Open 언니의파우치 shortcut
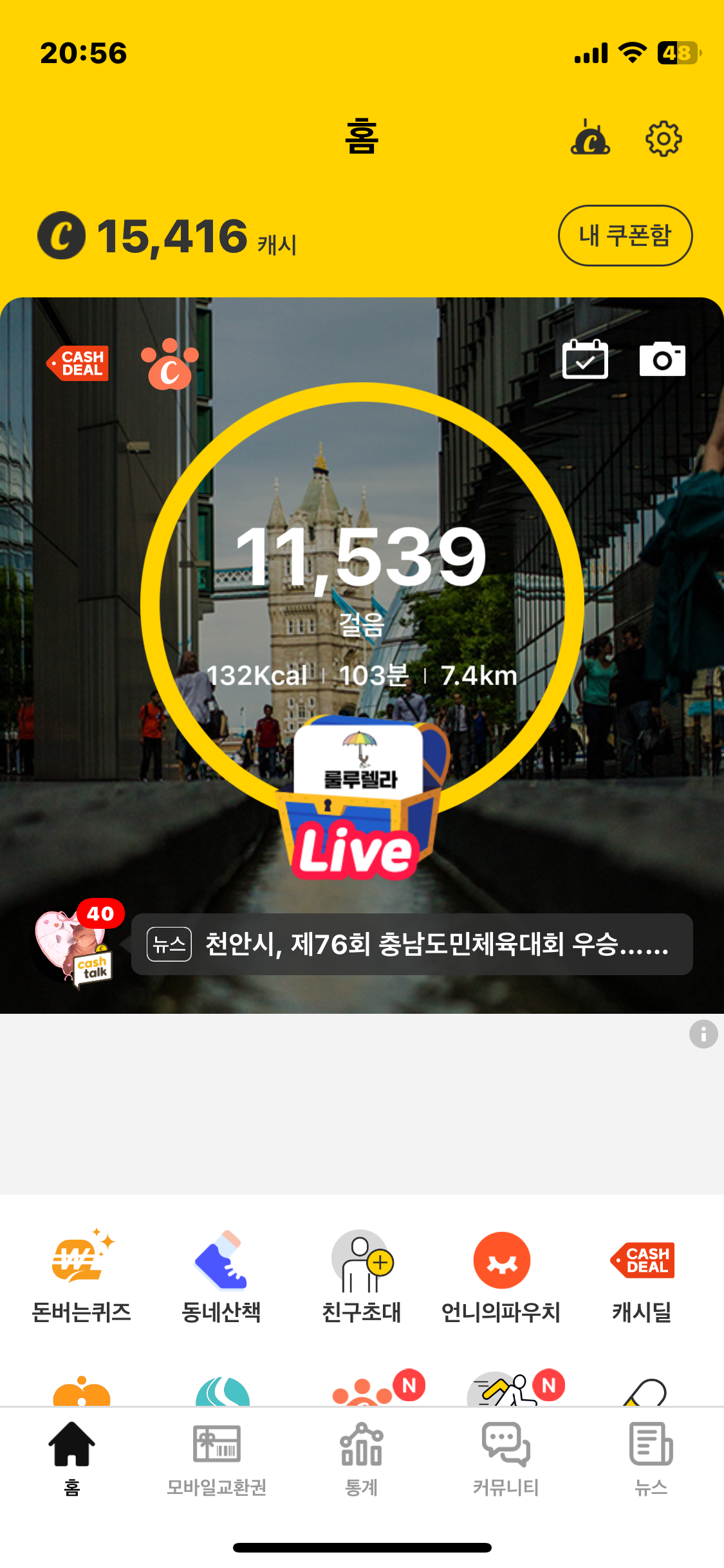Screen dimensions: 724x1568 501,1276
